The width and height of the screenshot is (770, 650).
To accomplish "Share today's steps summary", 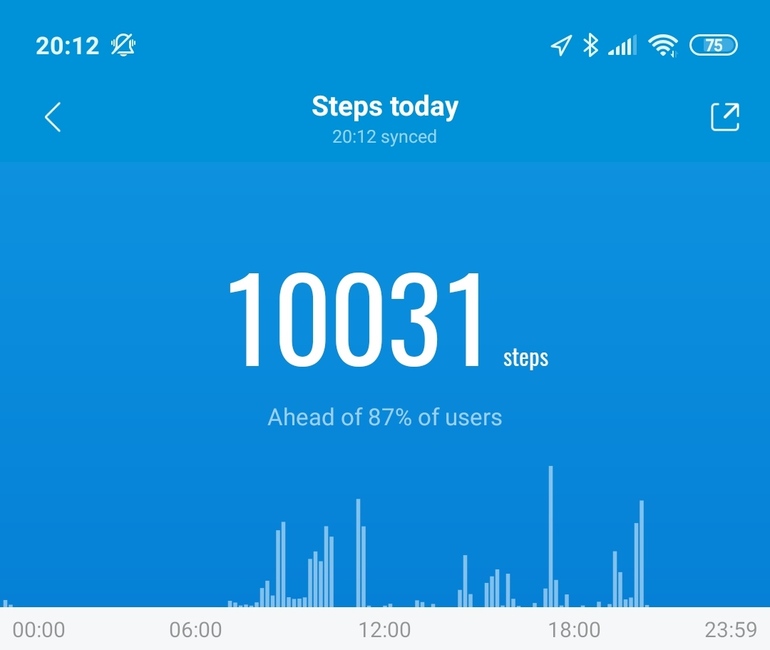I will pos(724,117).
